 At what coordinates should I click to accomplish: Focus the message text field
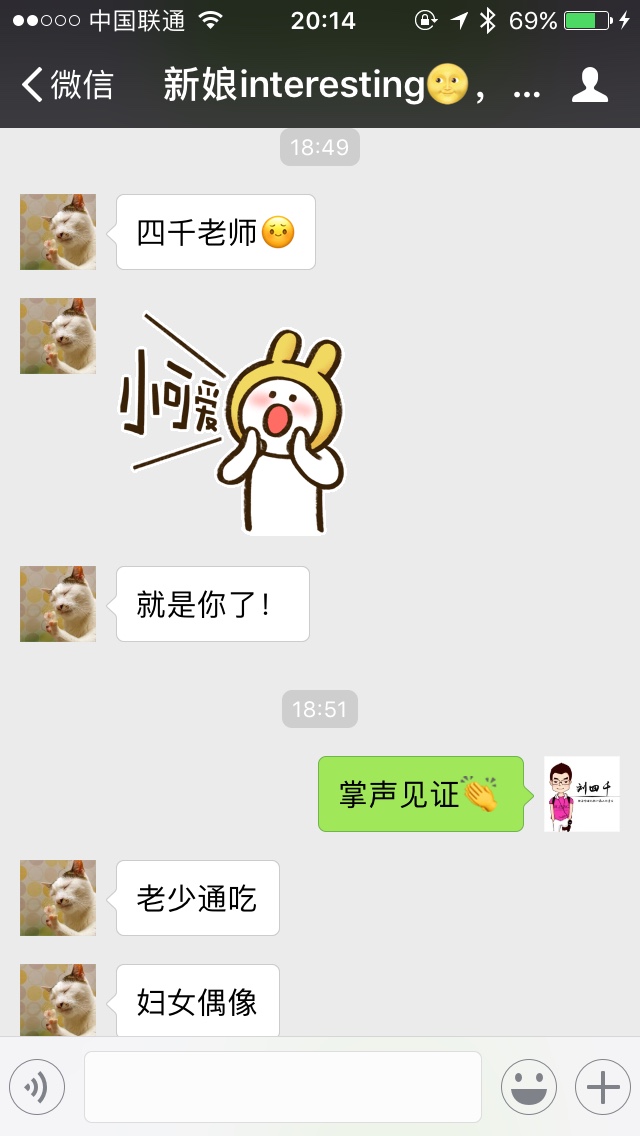pos(283,1087)
